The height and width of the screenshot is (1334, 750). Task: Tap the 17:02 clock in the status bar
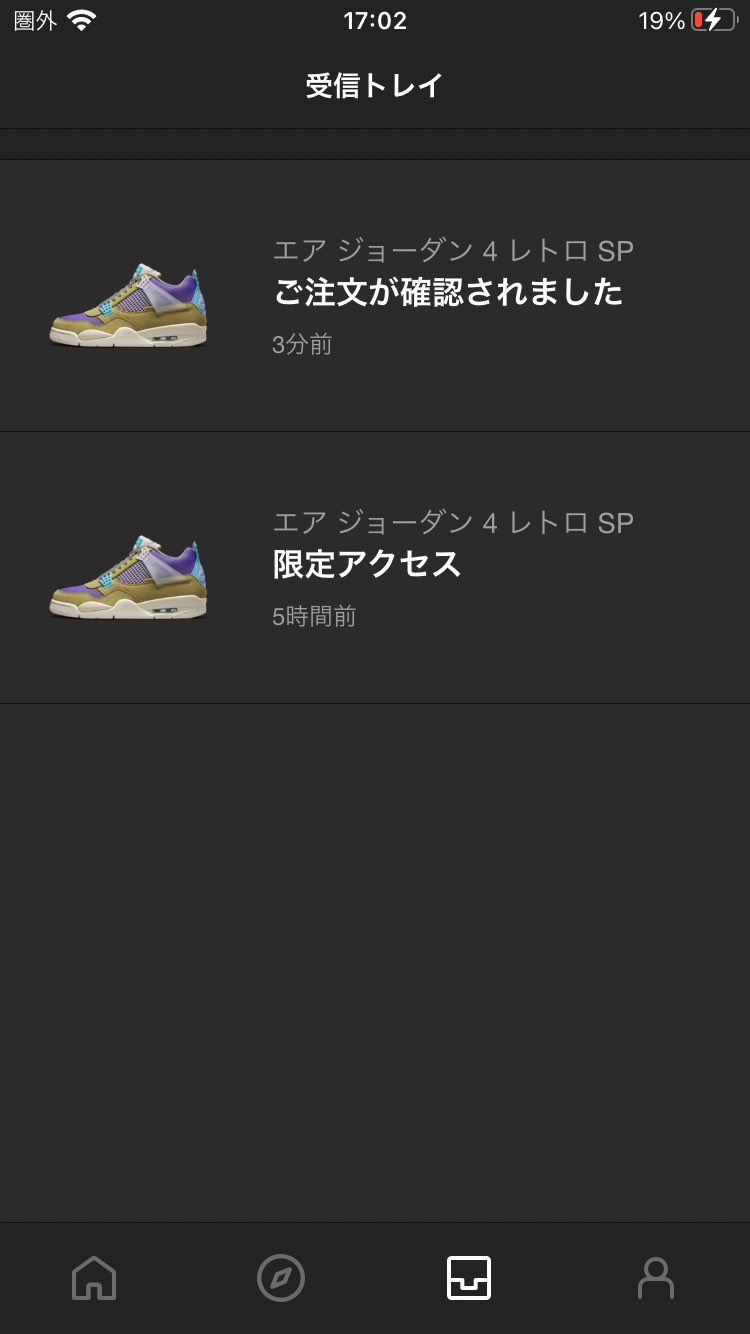coord(374,20)
